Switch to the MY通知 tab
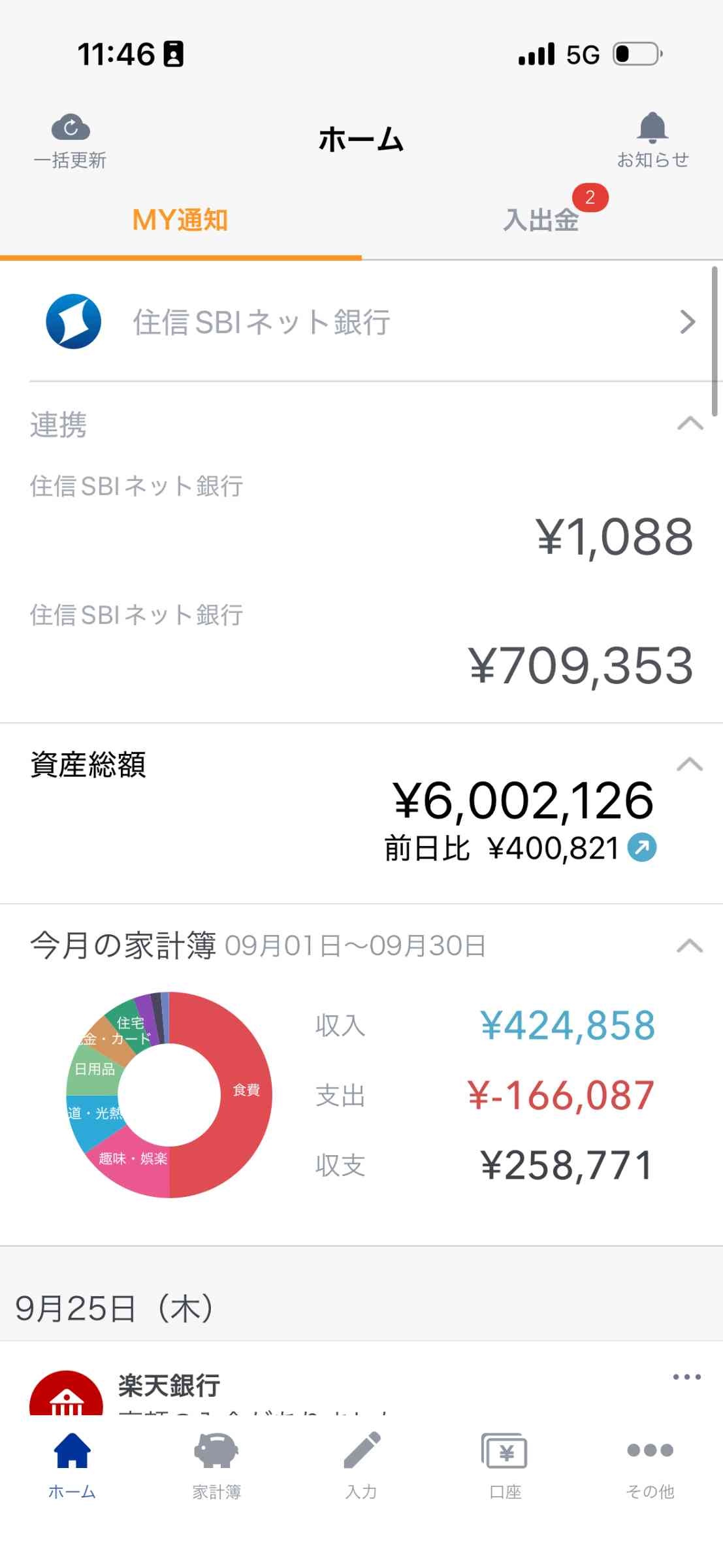The image size is (723, 1568). coord(180,220)
